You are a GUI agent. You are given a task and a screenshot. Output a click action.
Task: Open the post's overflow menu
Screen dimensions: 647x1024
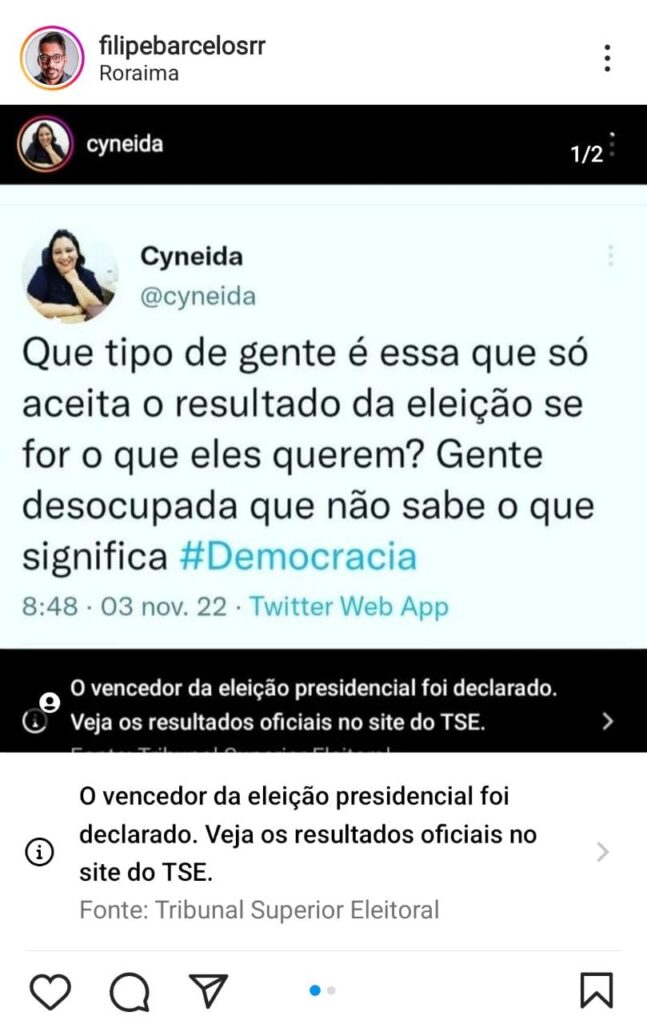(607, 58)
